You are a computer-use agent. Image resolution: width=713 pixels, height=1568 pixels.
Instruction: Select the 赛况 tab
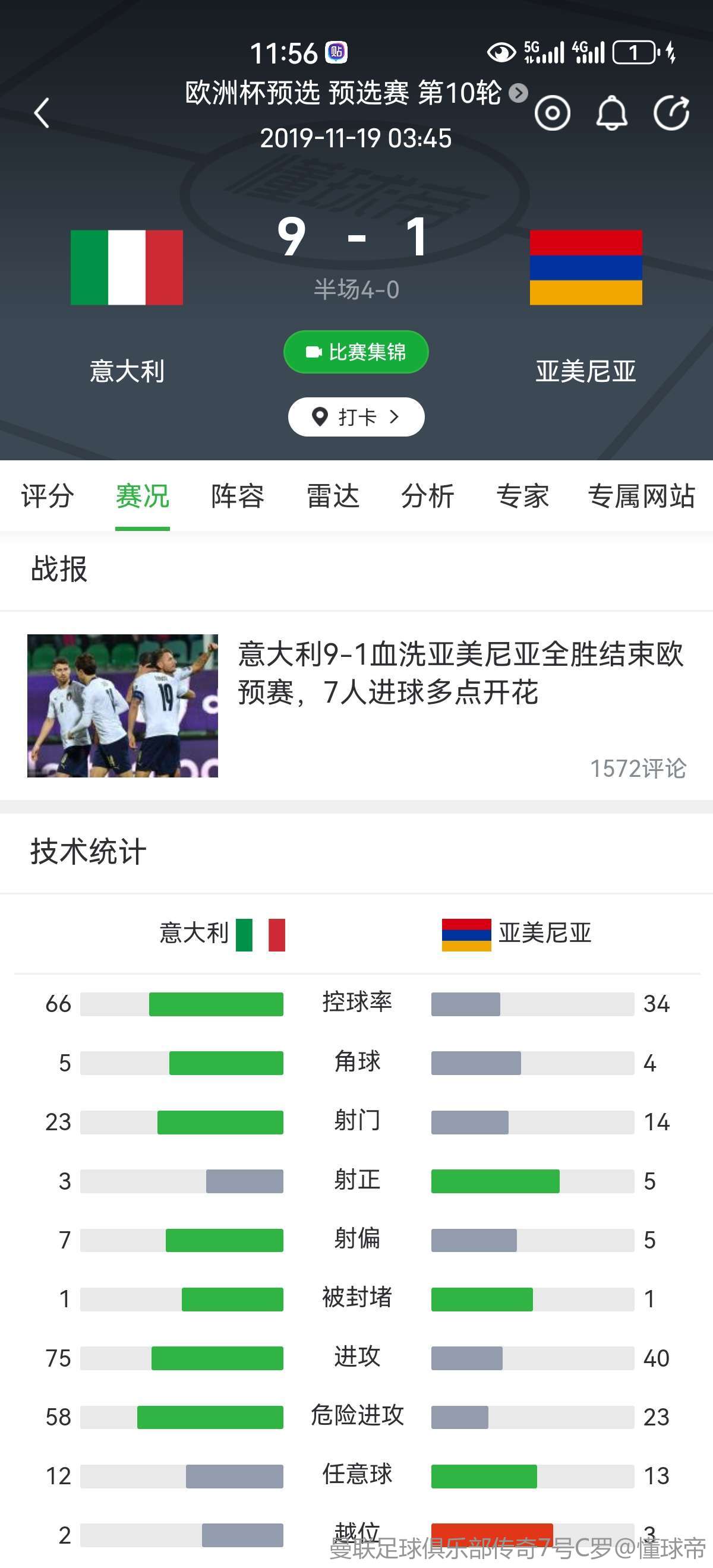tap(143, 496)
